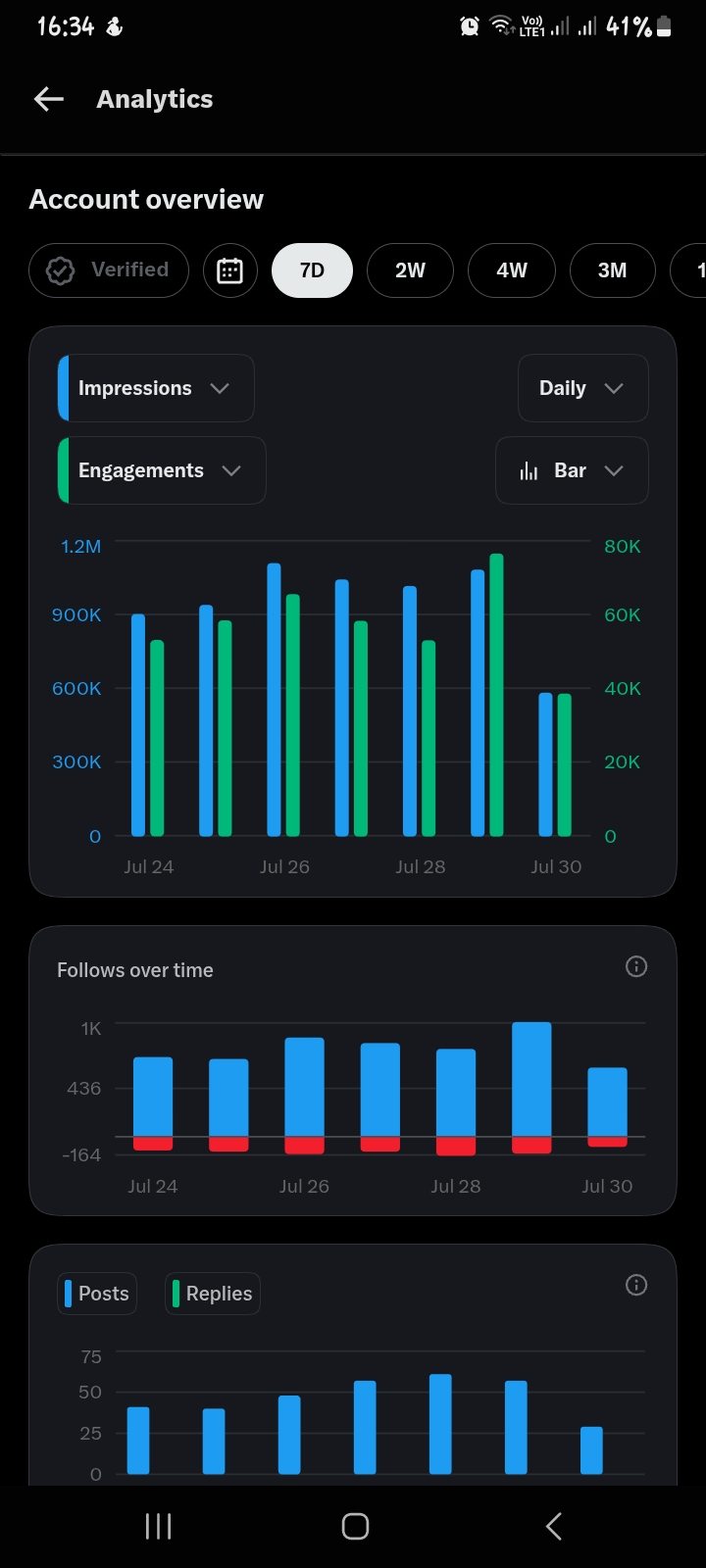Select the 7D time range
The image size is (706, 1568).
(312, 270)
